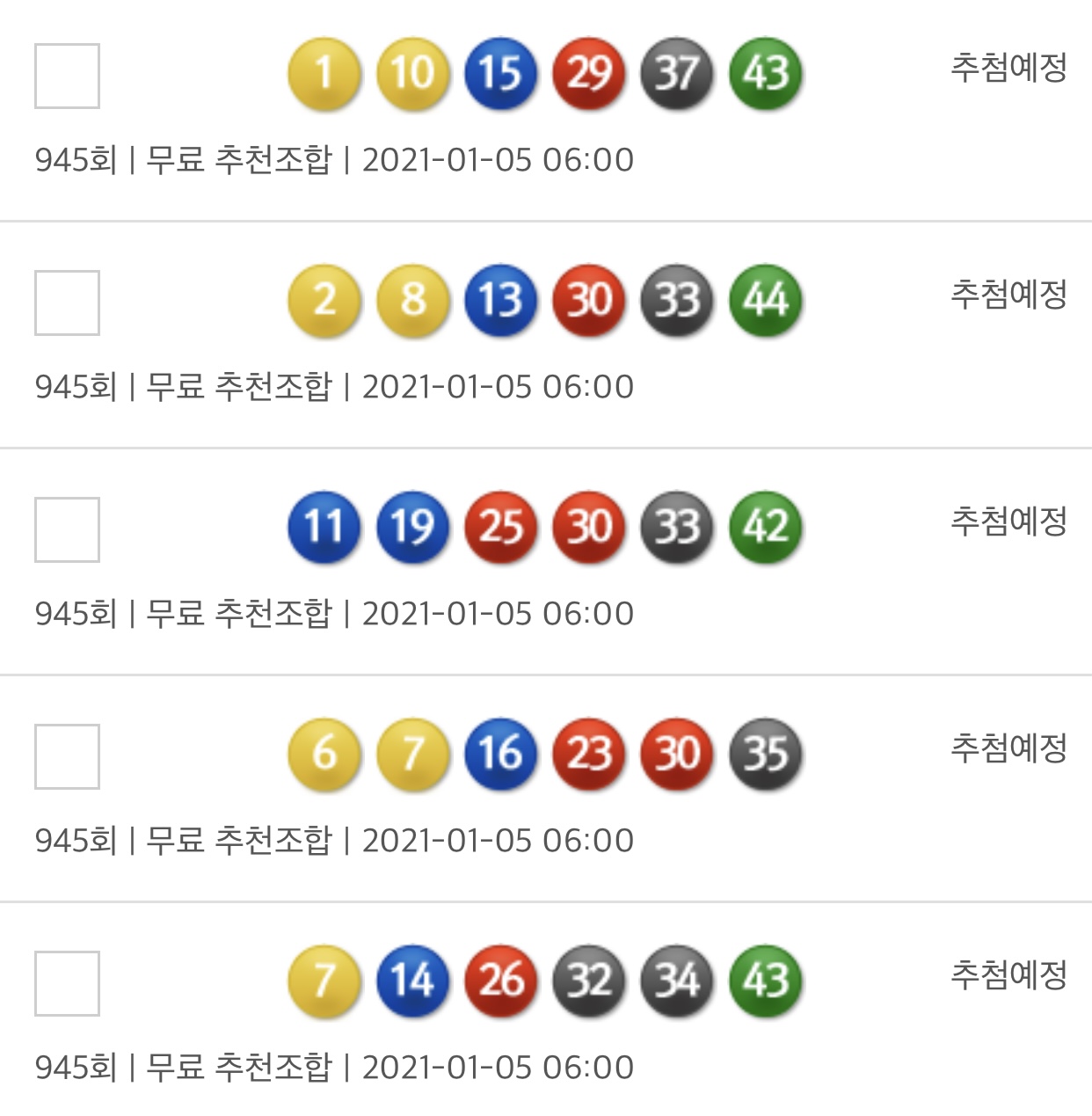Mark the checkbox for combination 6, 7, 16

click(67, 756)
